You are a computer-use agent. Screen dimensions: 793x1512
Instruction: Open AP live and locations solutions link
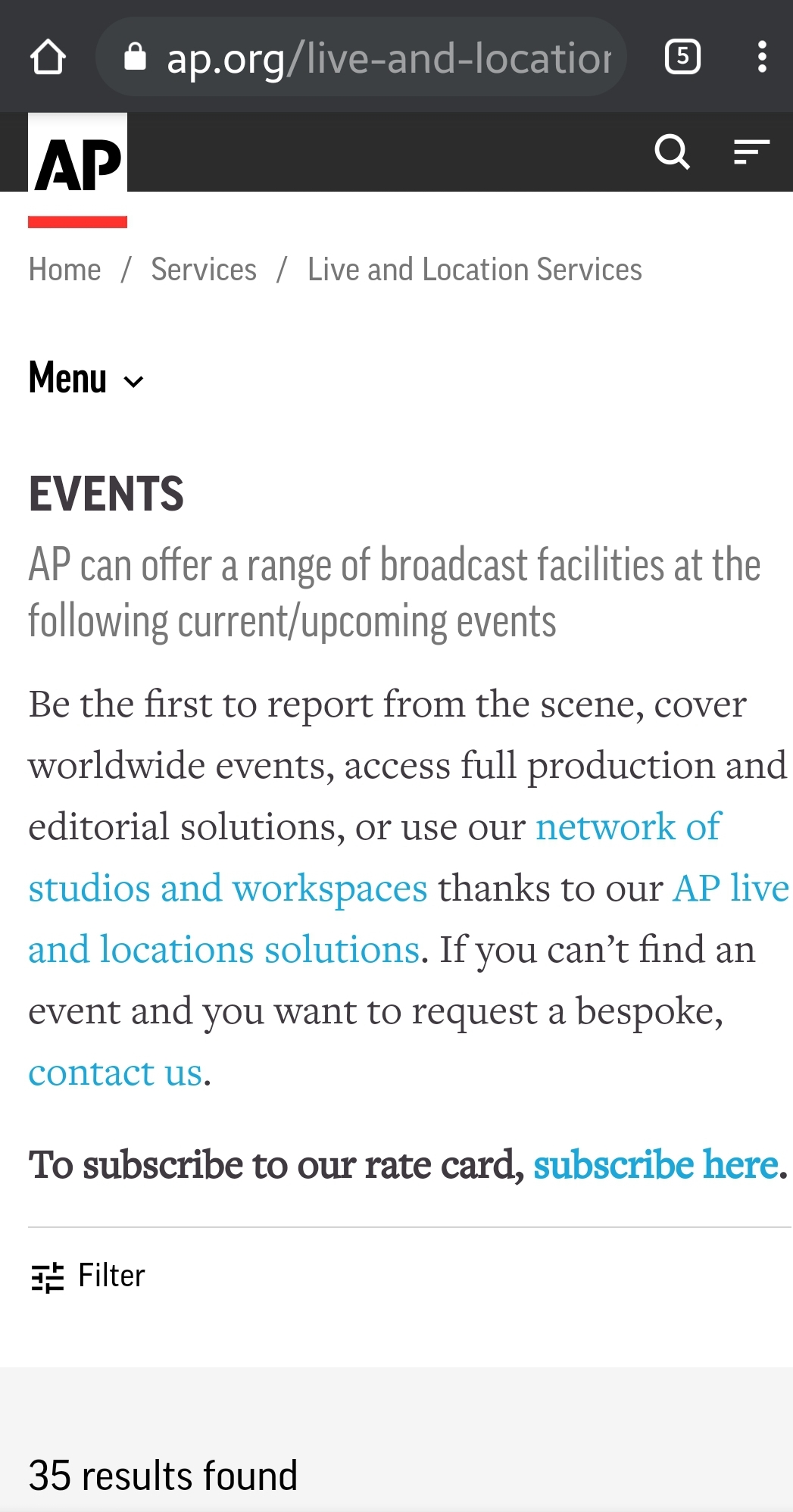[x=409, y=918]
